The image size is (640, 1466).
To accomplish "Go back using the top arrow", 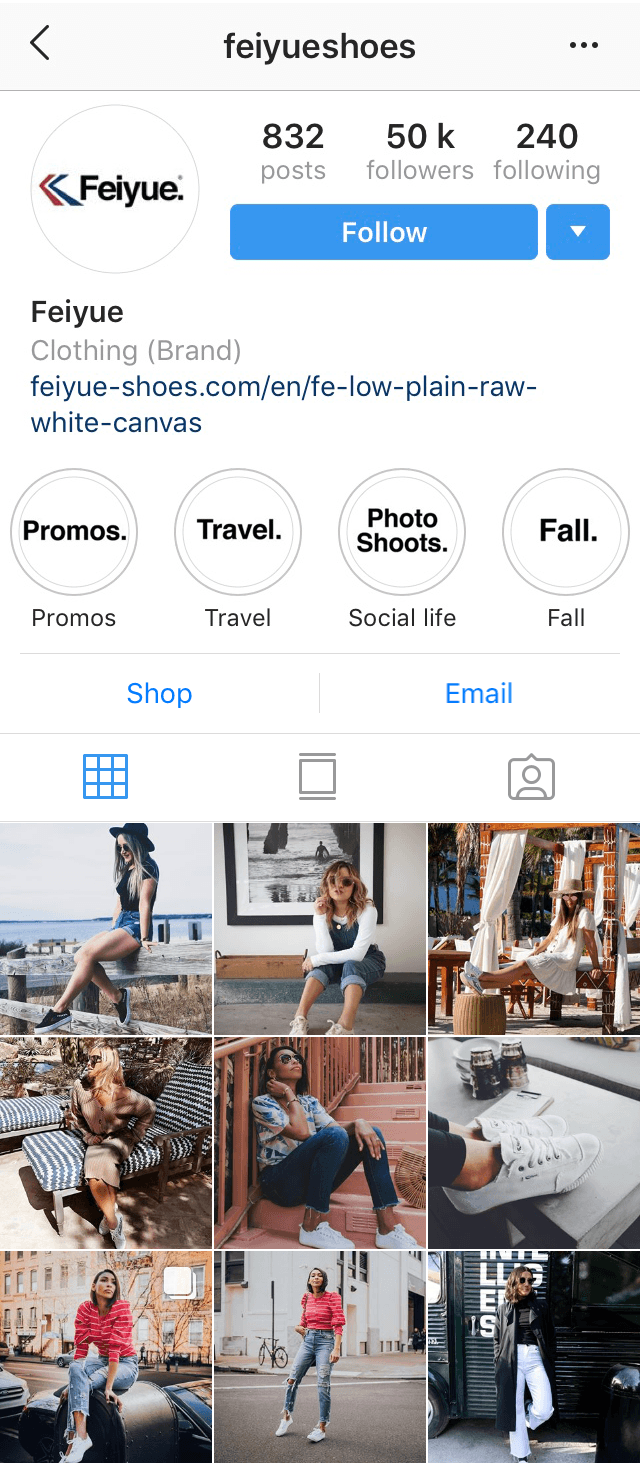I will click(40, 44).
